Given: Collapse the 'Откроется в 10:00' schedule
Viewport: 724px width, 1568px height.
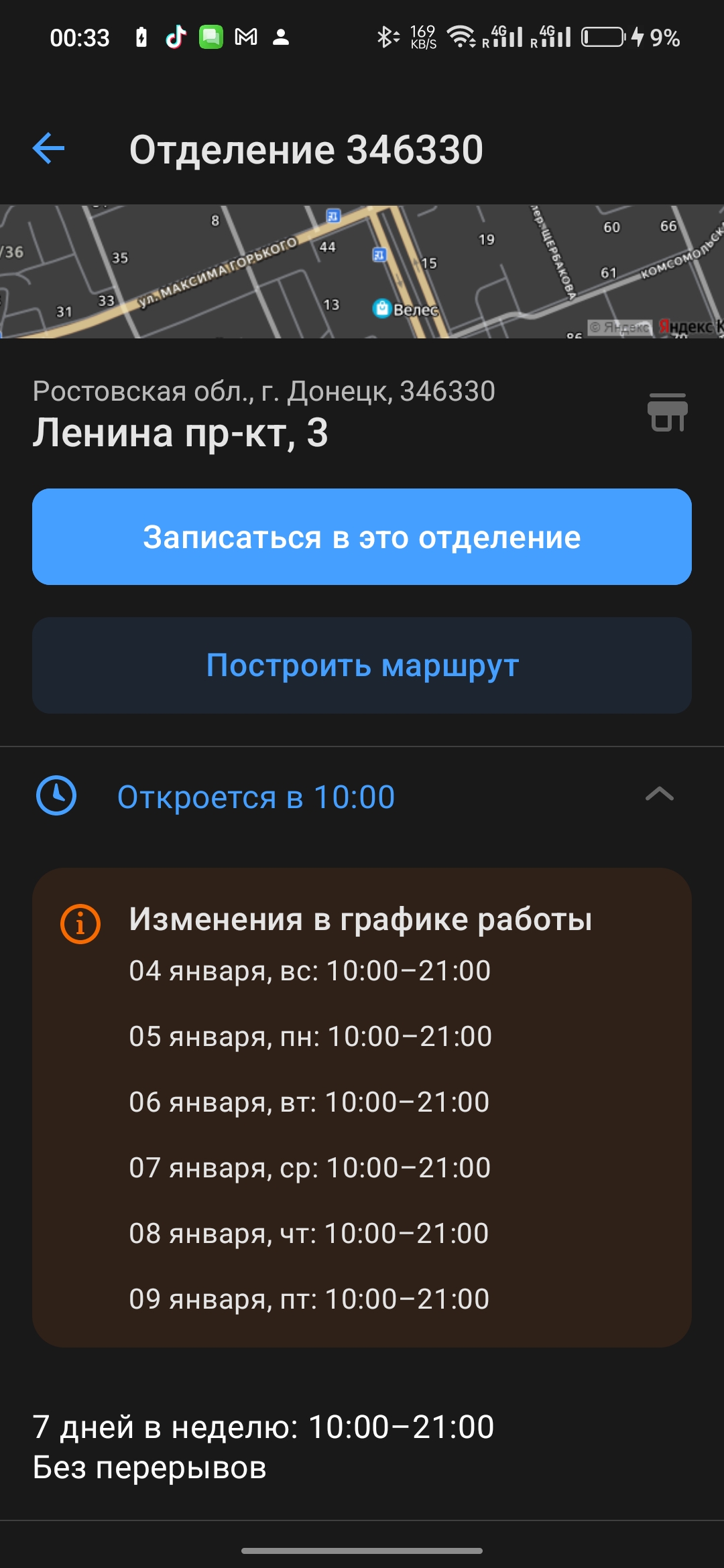Looking at the screenshot, I should (659, 795).
